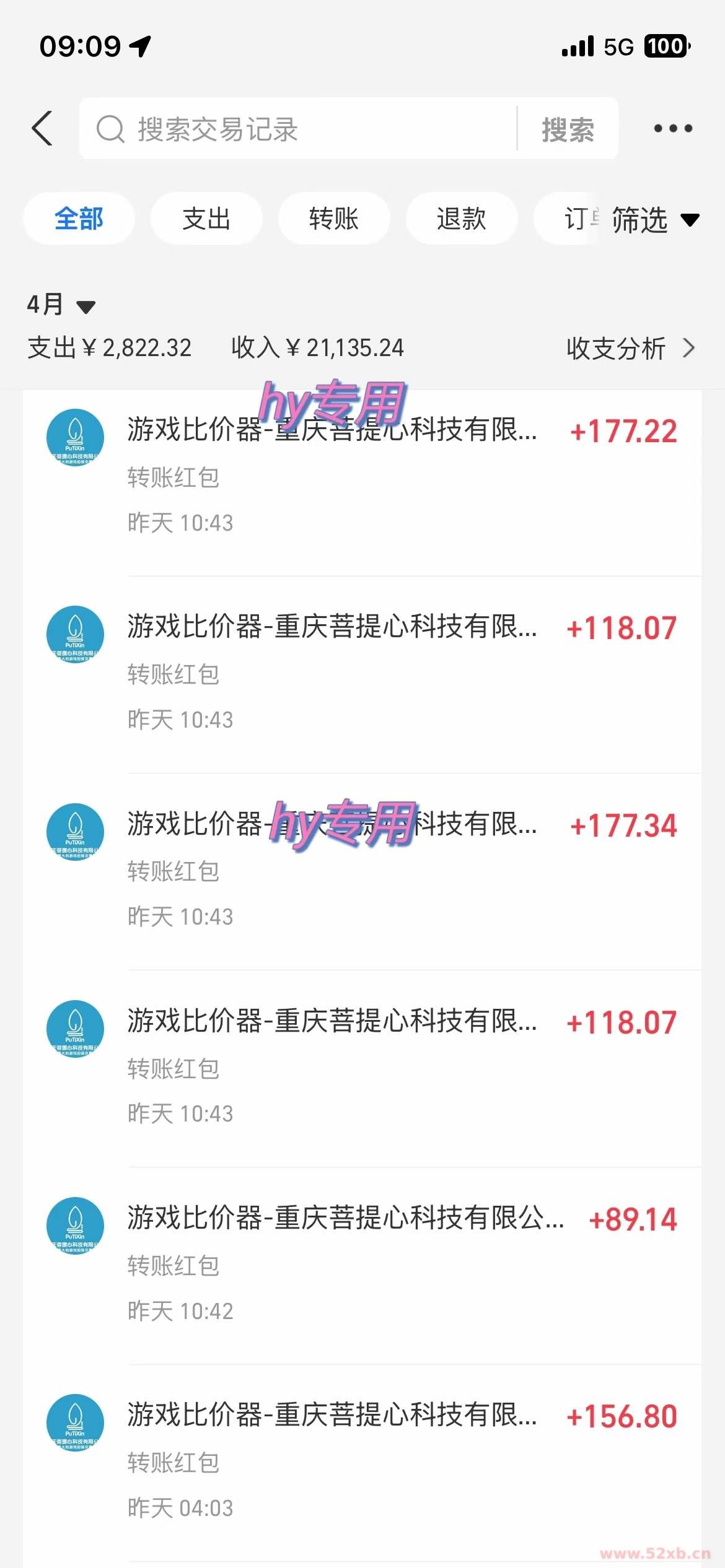The image size is (725, 1568).
Task: Switch to the 支出 filter chip
Action: (206, 219)
